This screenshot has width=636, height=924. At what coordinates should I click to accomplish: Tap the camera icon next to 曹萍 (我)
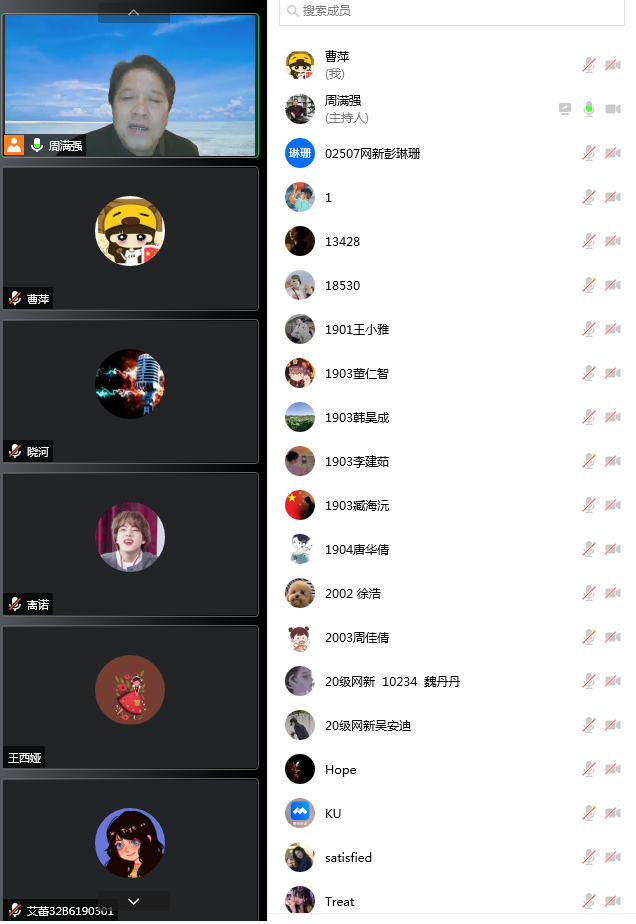(613, 65)
